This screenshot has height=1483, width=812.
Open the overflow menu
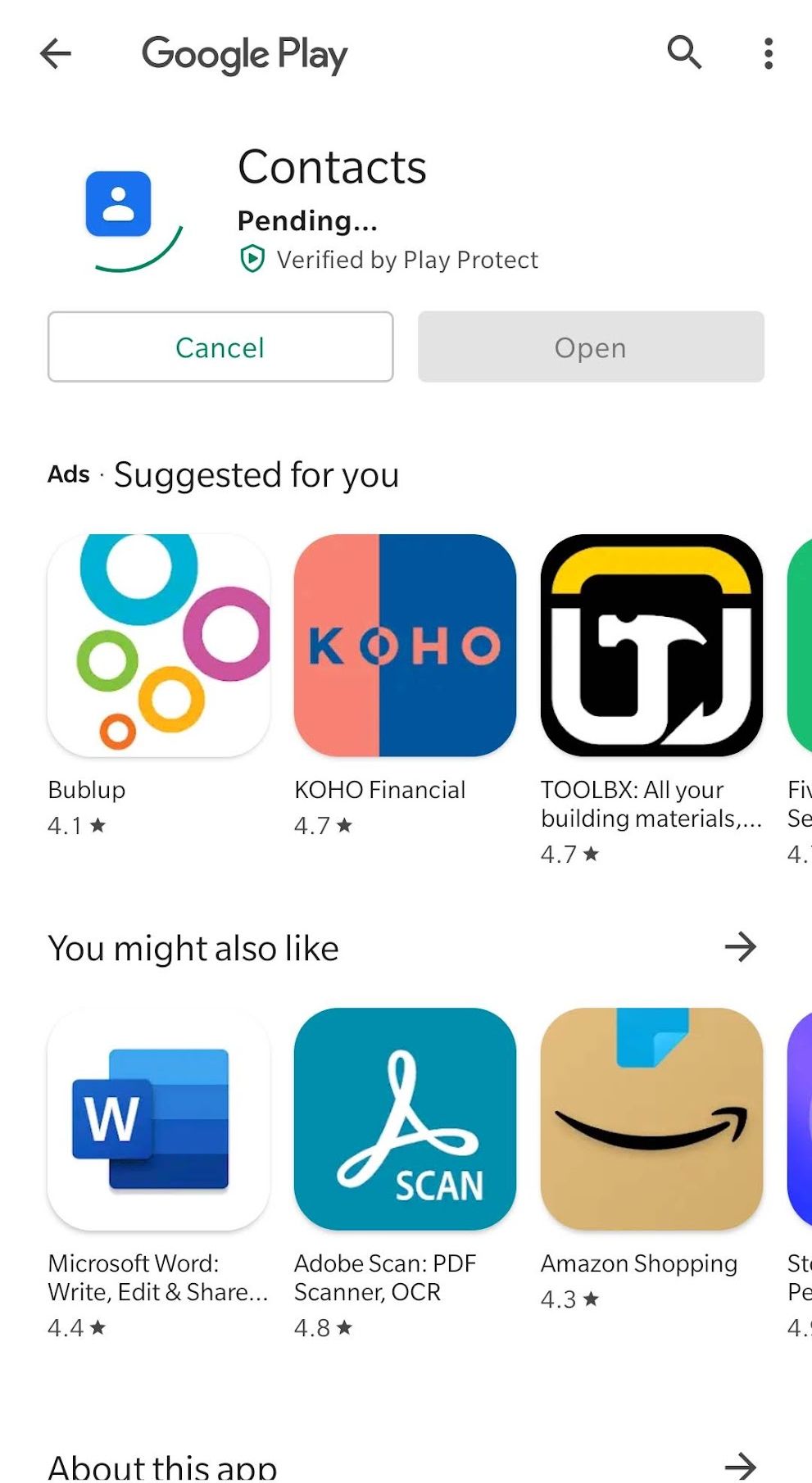[768, 54]
